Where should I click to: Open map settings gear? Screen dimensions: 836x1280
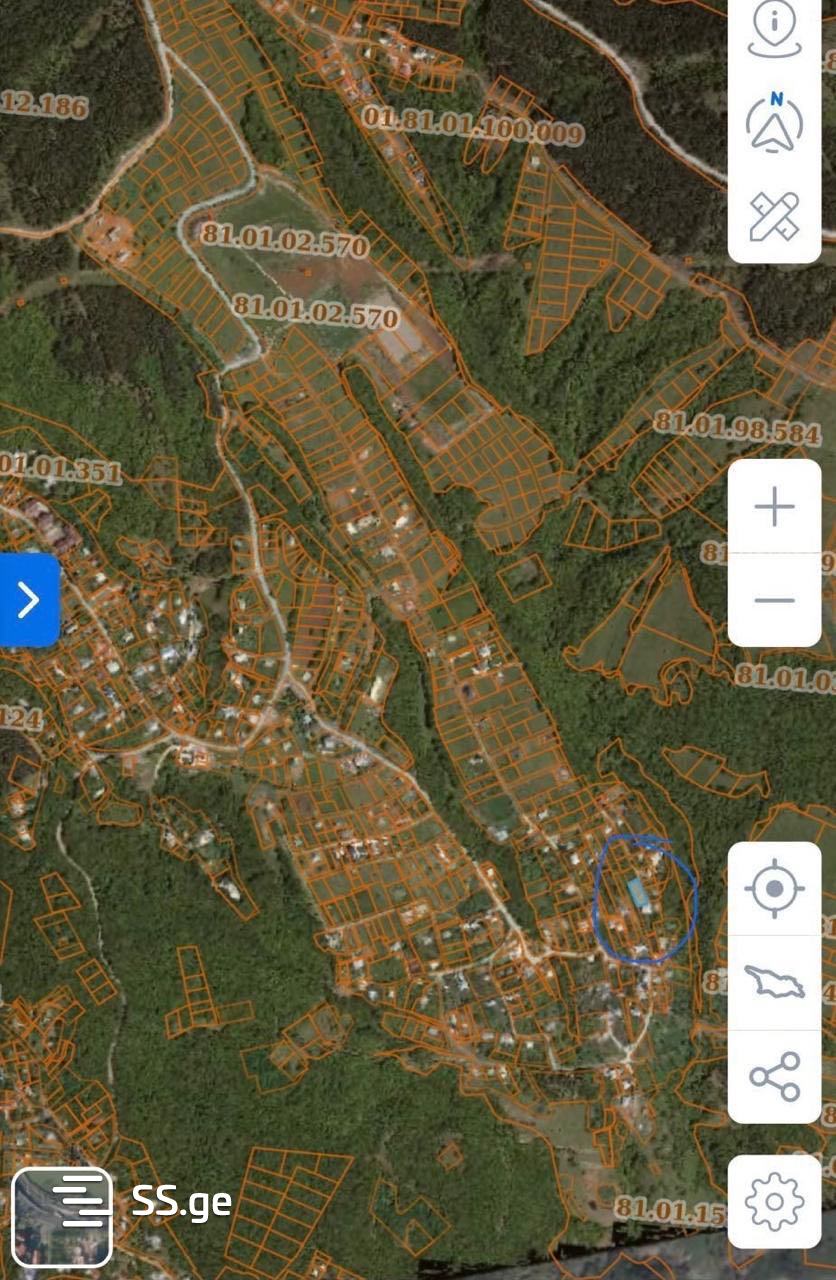(x=775, y=1200)
